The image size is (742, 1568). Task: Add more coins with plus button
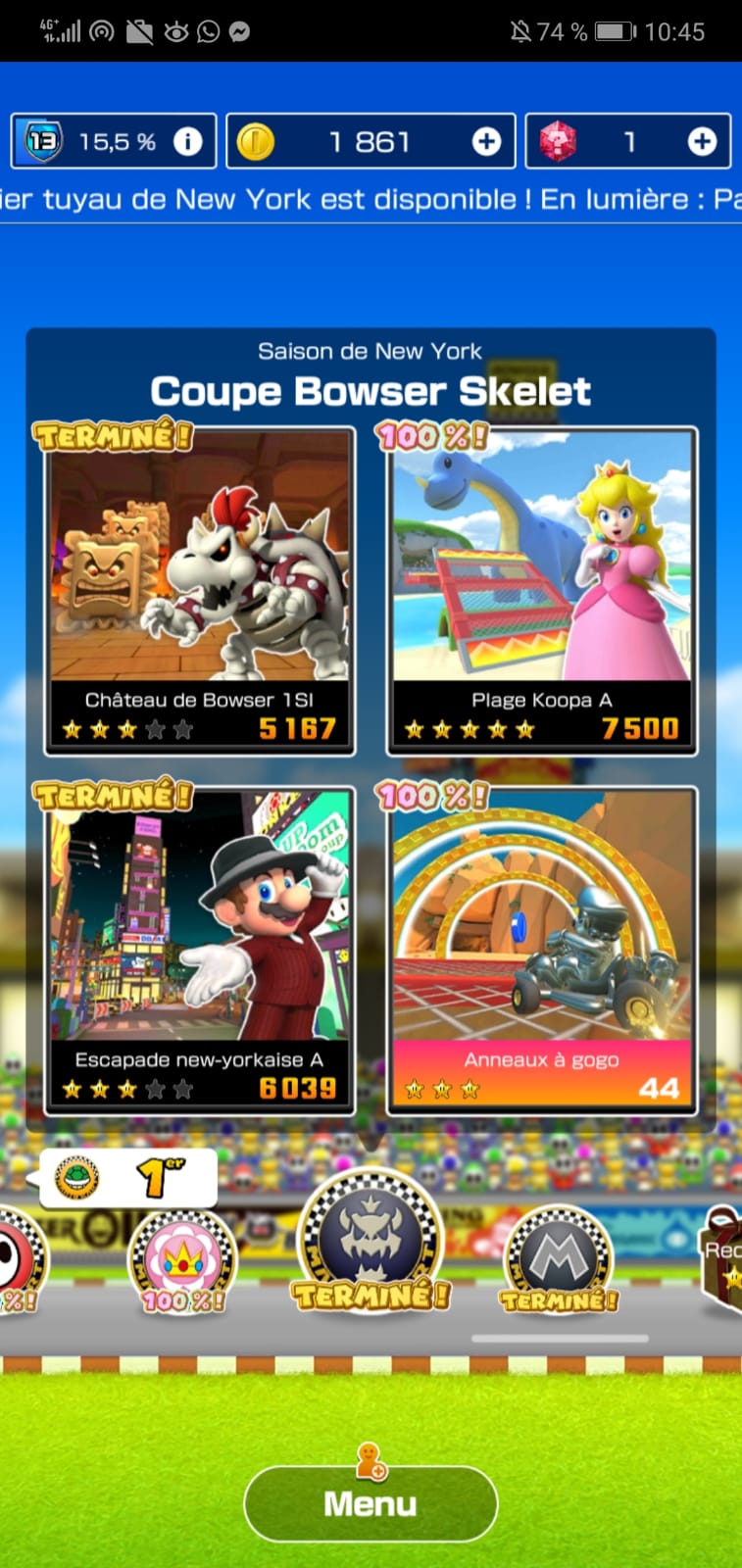tap(486, 142)
